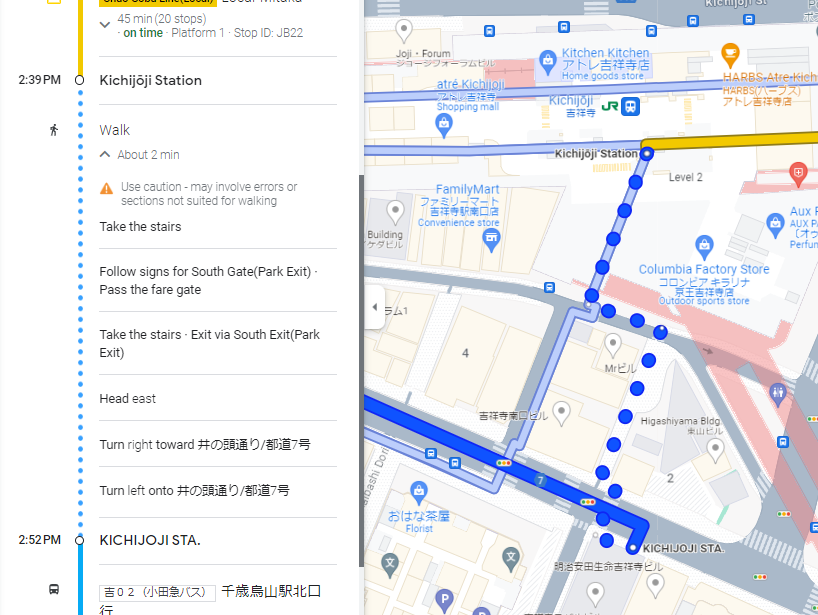818x615 pixels.
Task: Select the 'Turn left onto 井の頭通り' step
Action: 194,491
